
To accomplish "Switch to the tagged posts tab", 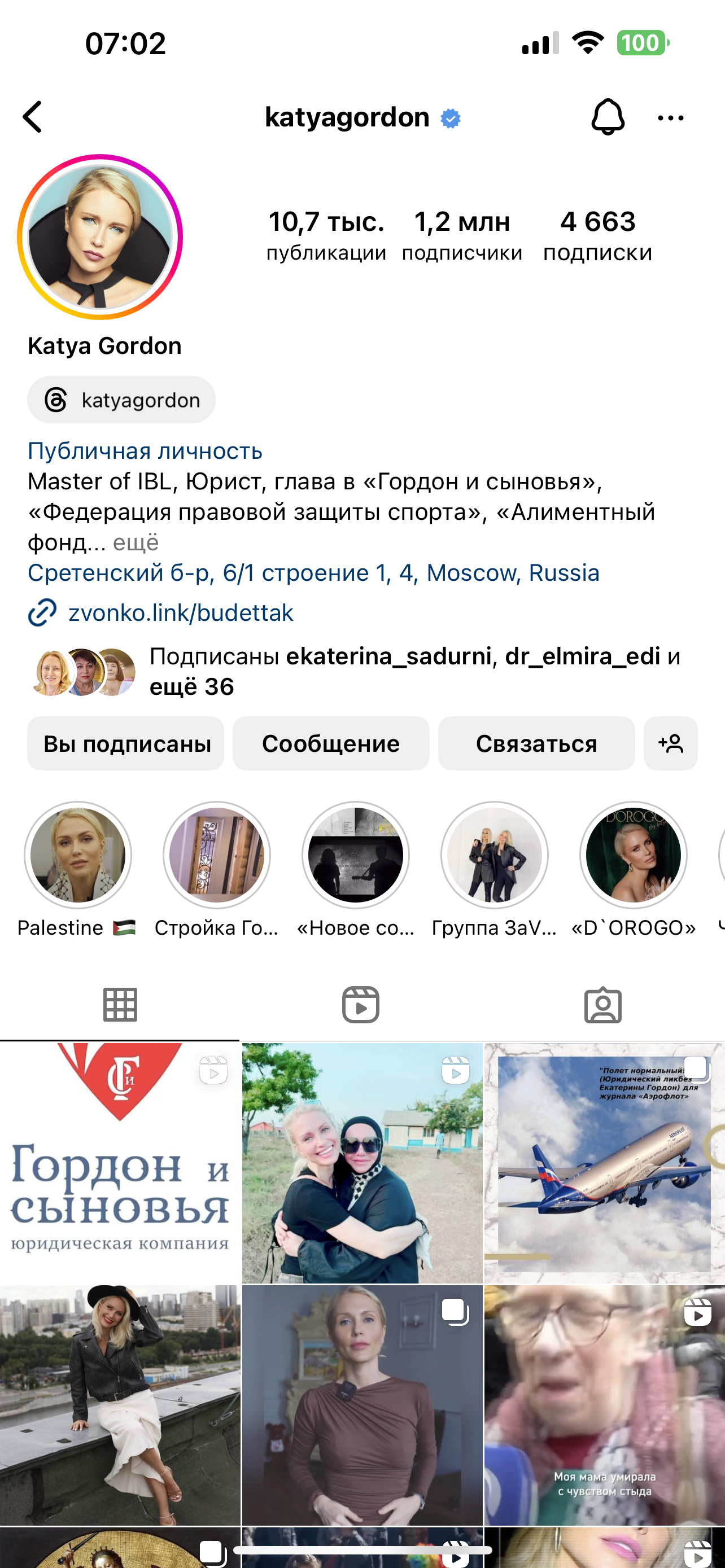I will [x=602, y=1004].
